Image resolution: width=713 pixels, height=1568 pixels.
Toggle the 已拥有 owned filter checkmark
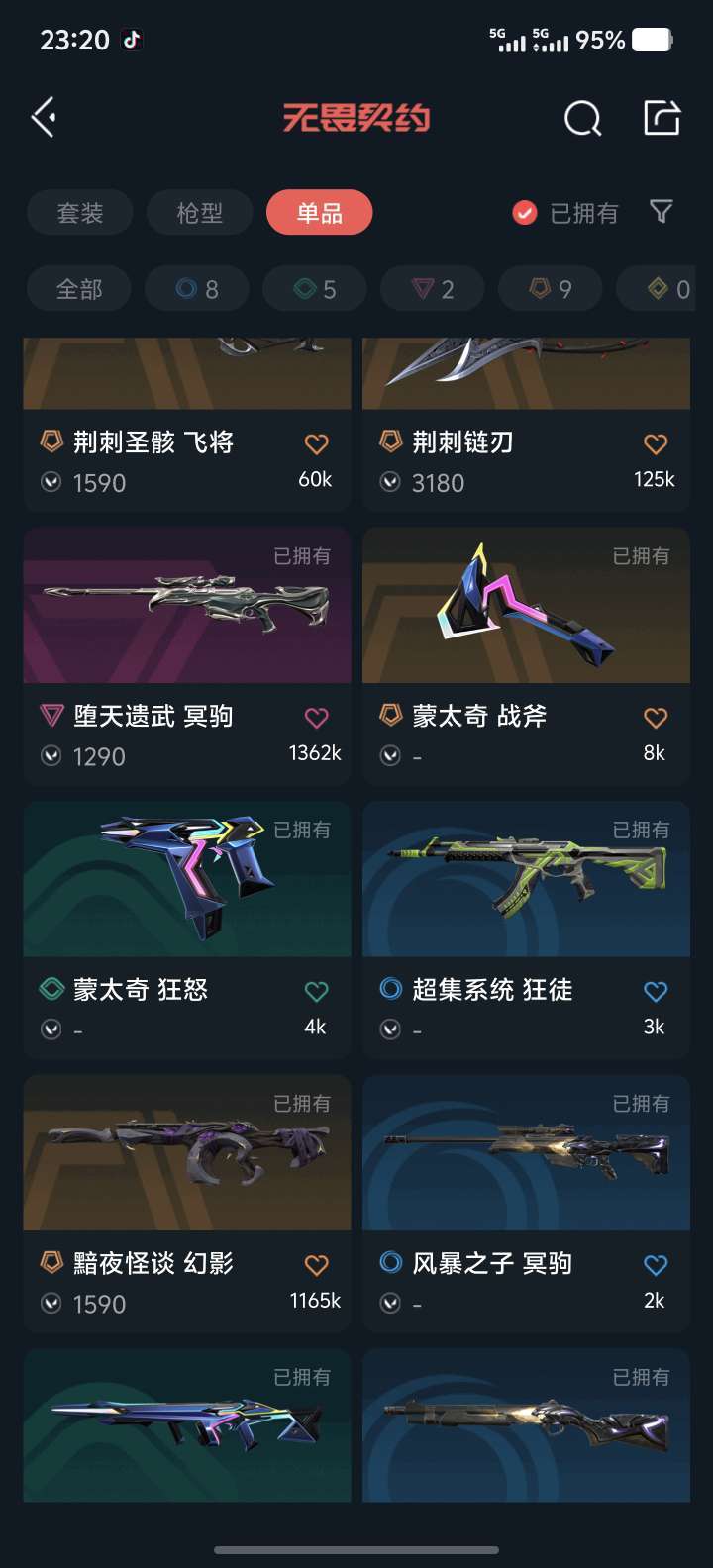point(523,211)
